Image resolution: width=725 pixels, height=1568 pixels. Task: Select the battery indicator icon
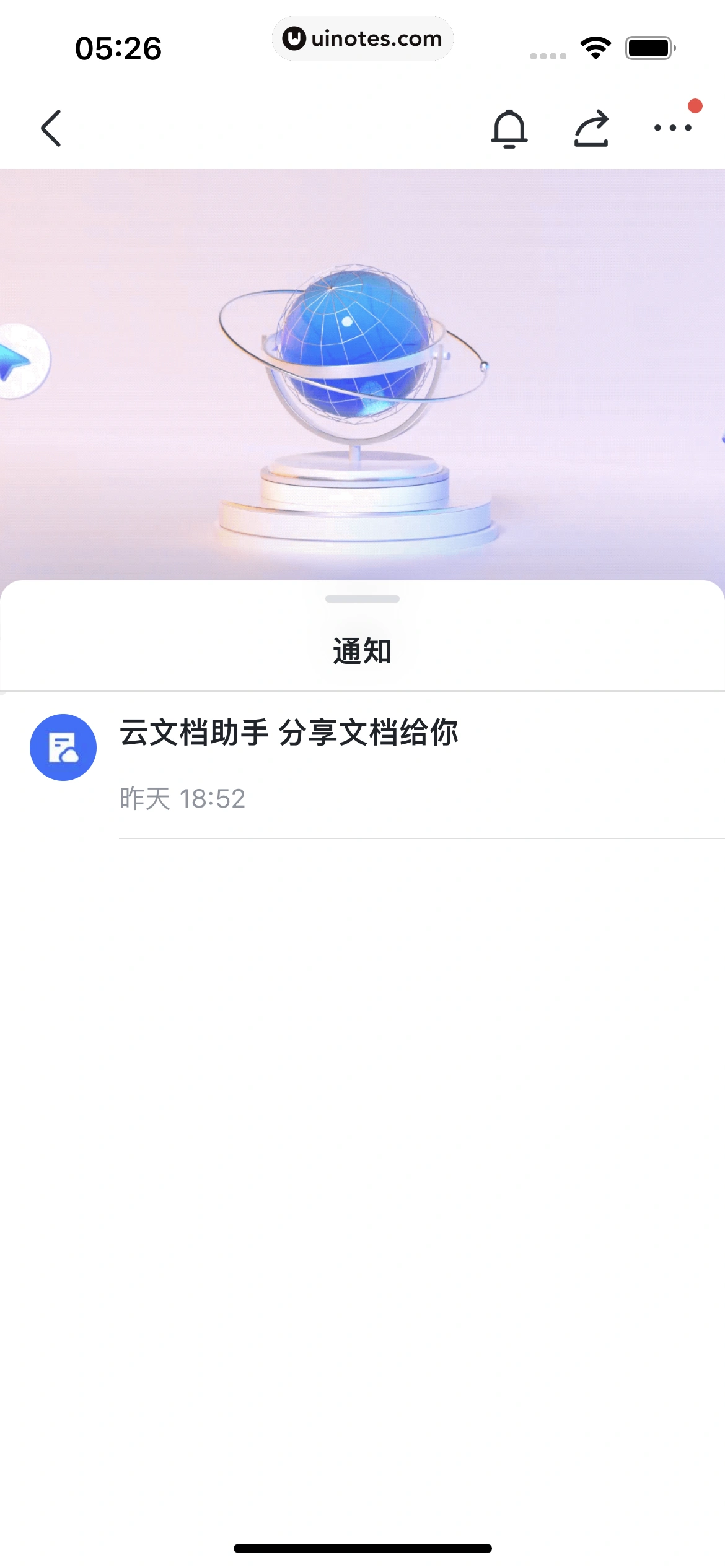tap(647, 46)
